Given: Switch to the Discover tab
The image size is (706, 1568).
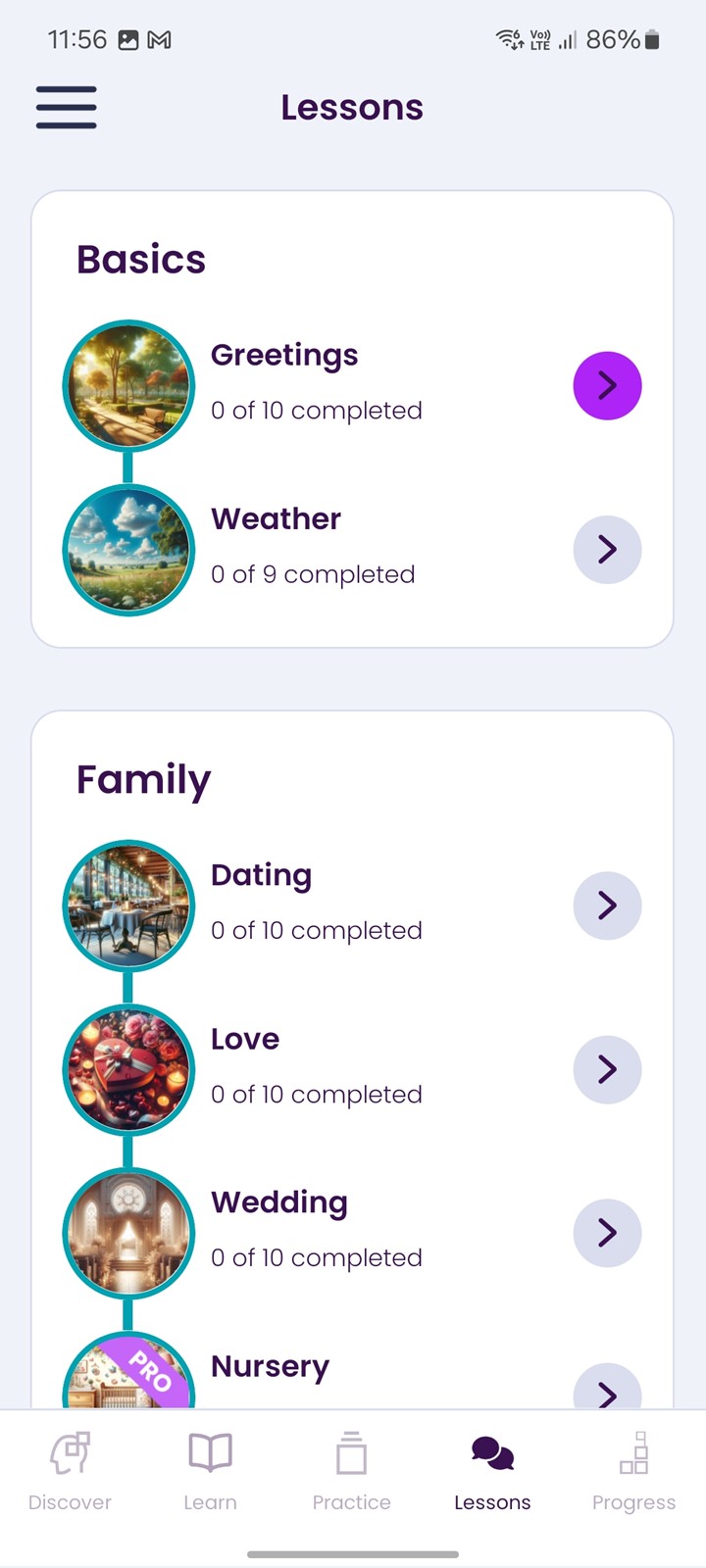Looking at the screenshot, I should pos(71,1471).
